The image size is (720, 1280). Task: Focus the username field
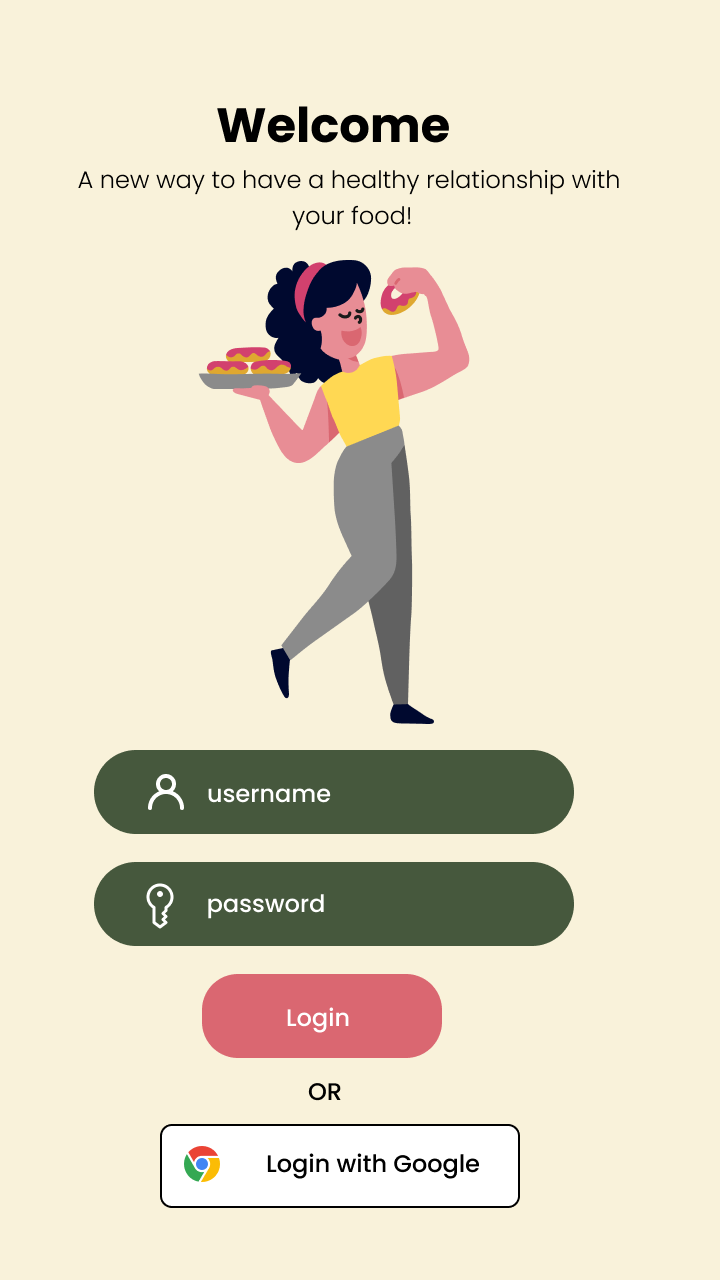point(334,792)
